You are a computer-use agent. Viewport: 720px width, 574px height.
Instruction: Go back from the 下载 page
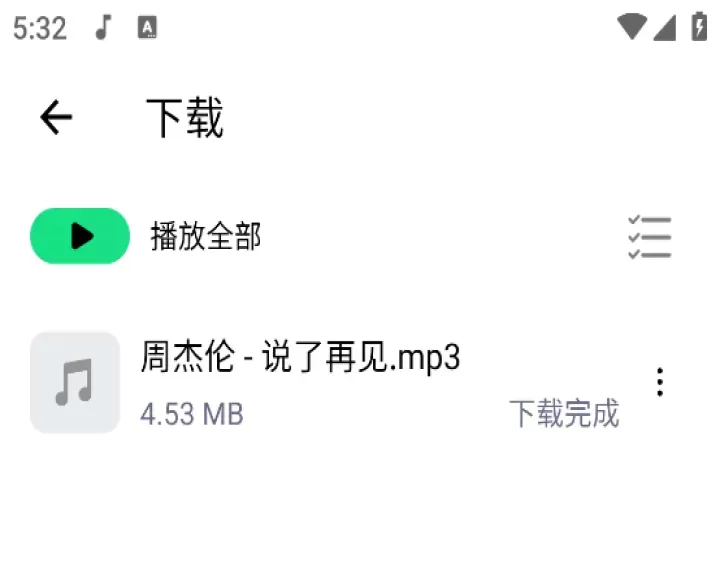click(x=56, y=118)
